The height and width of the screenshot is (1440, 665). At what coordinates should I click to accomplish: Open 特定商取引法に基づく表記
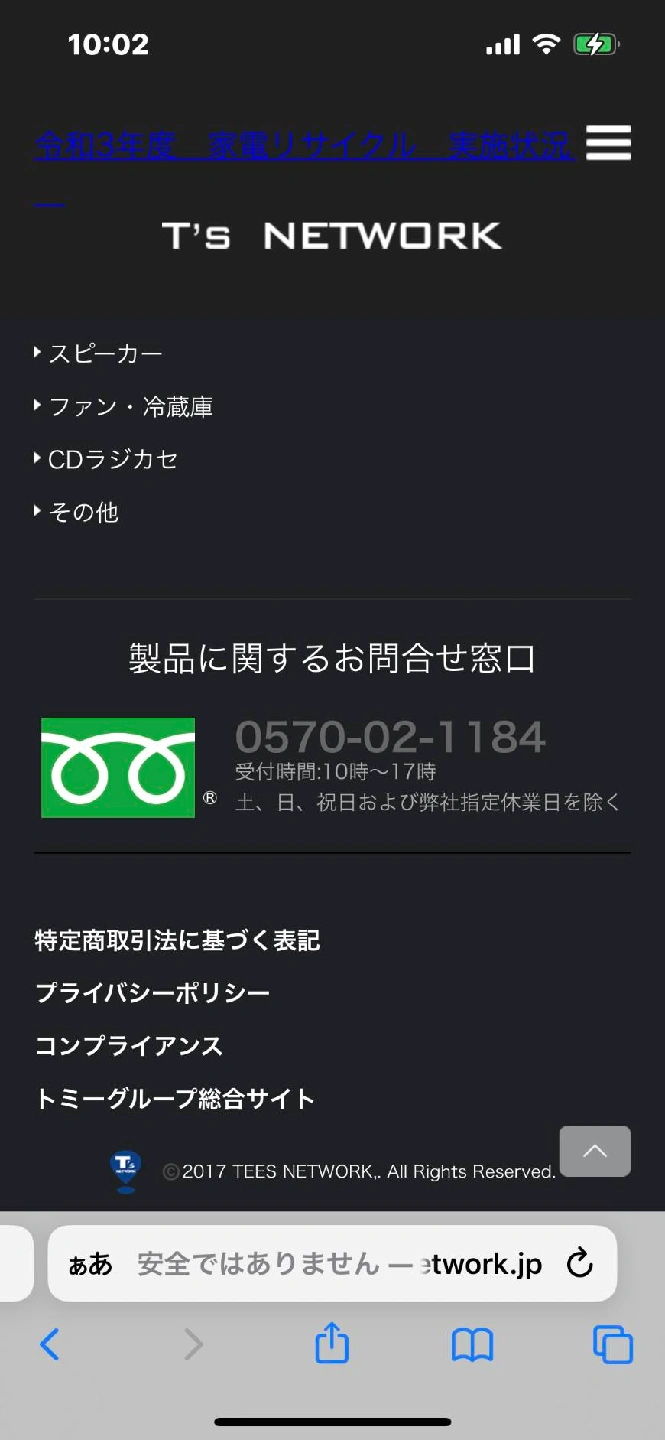point(177,940)
